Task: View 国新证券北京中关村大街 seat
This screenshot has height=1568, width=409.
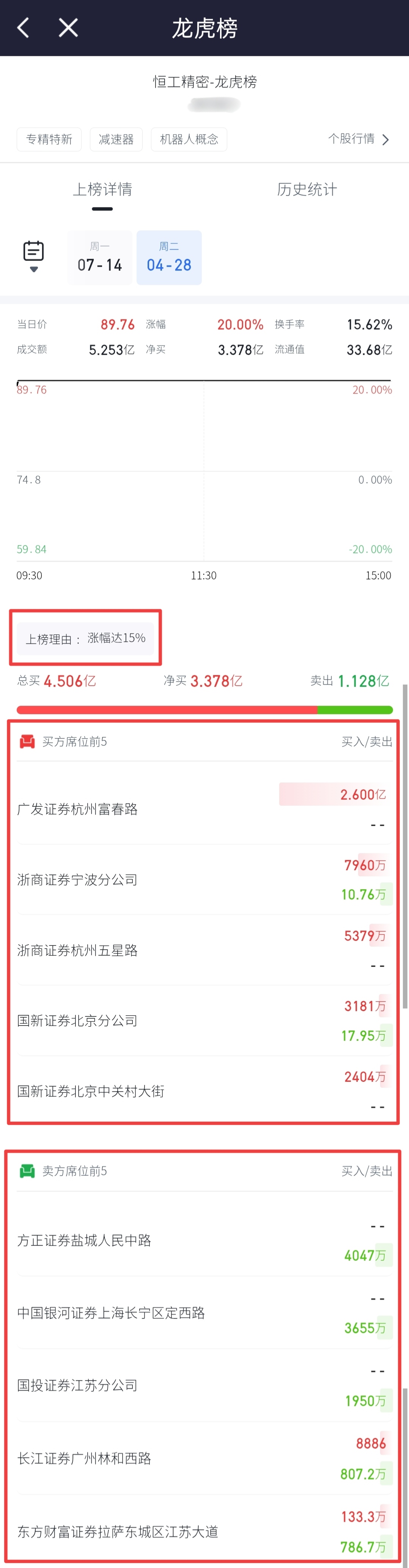Action: 91,1091
